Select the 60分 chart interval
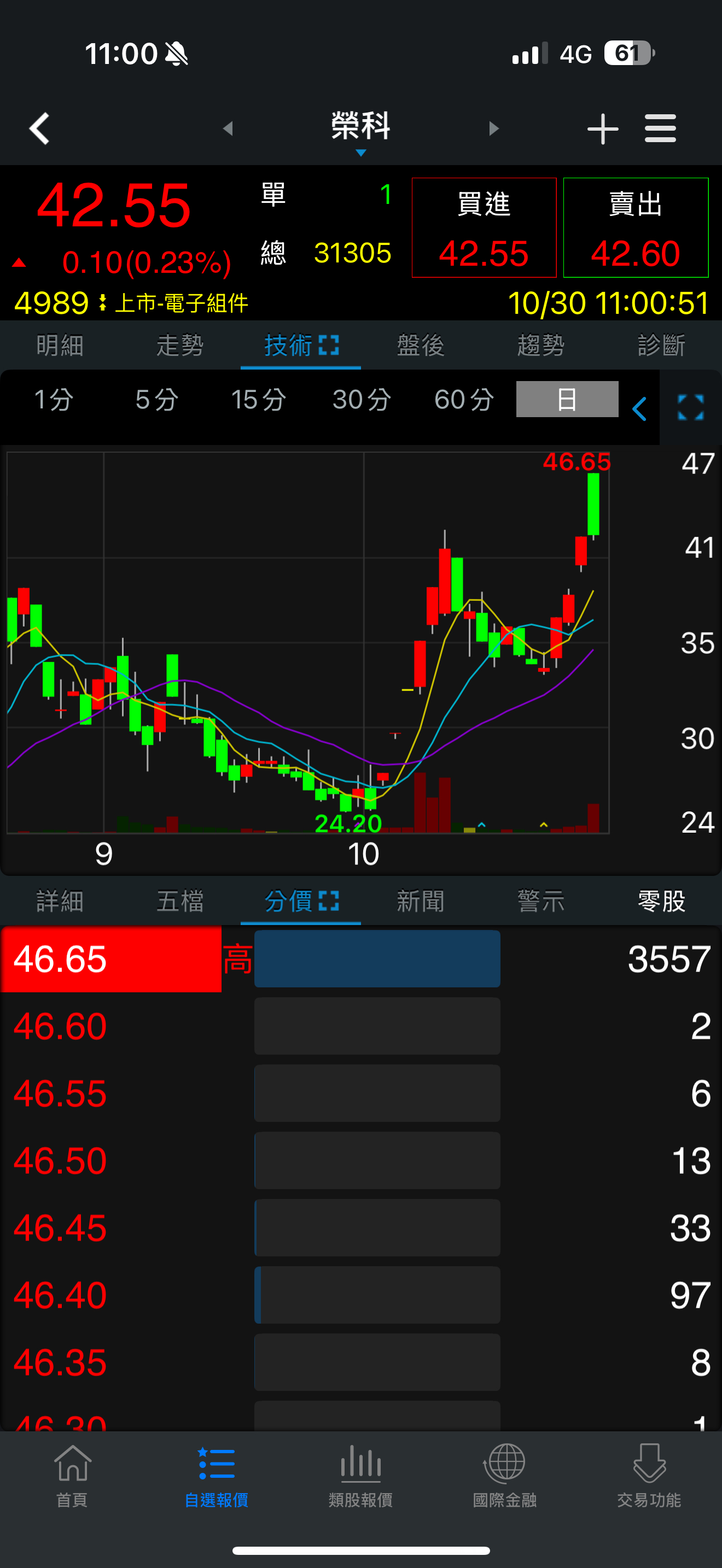 (464, 400)
